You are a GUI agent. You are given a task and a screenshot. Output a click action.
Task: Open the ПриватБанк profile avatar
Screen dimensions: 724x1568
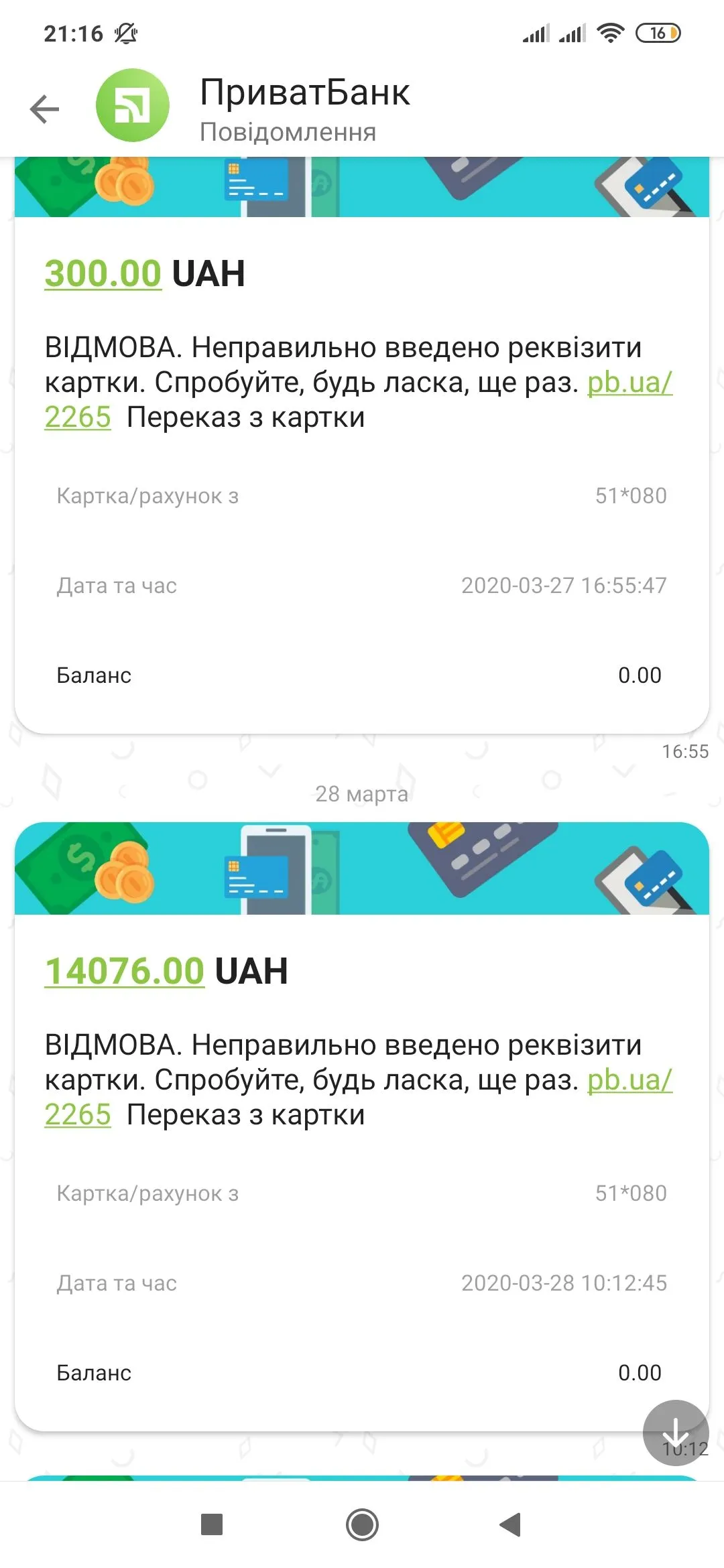[x=132, y=105]
